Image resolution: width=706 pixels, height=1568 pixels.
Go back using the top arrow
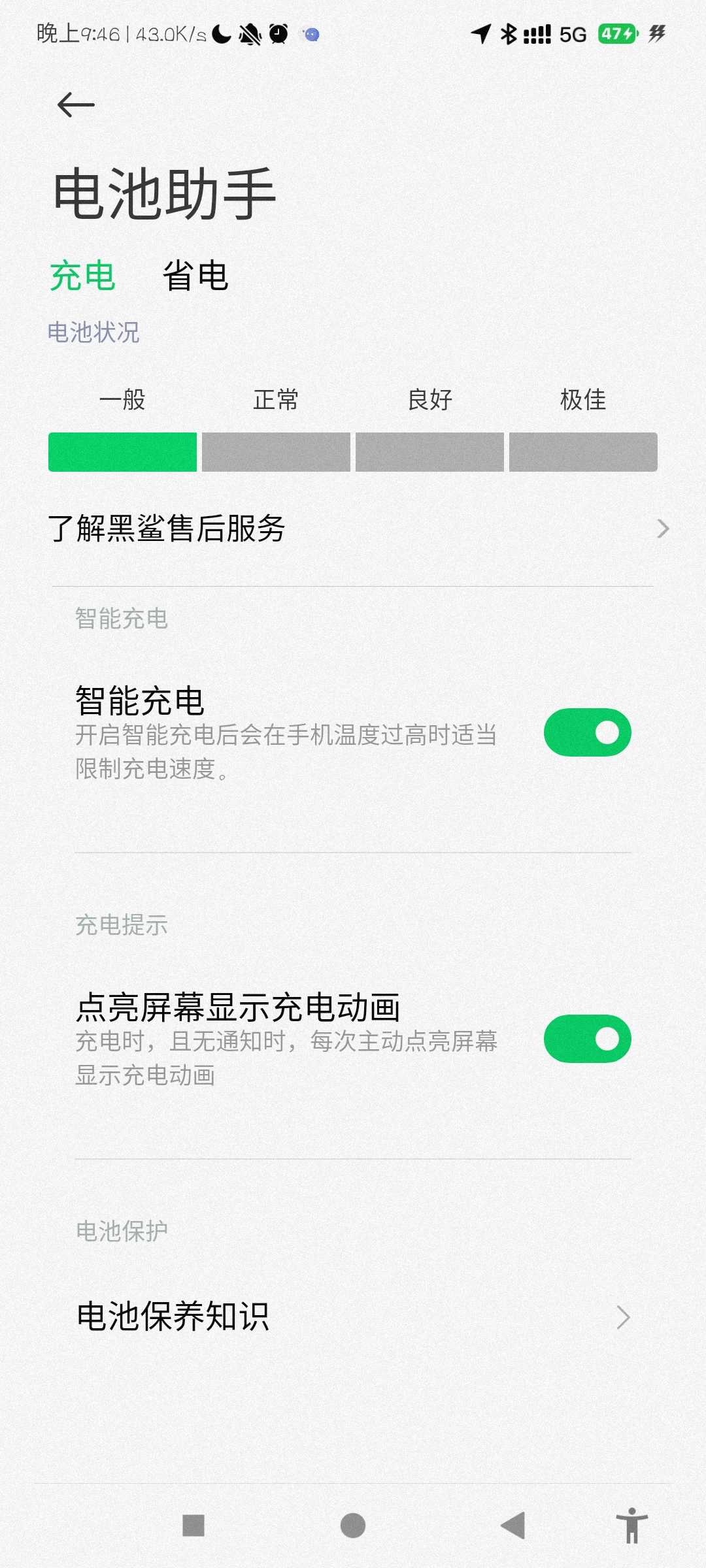tap(76, 105)
